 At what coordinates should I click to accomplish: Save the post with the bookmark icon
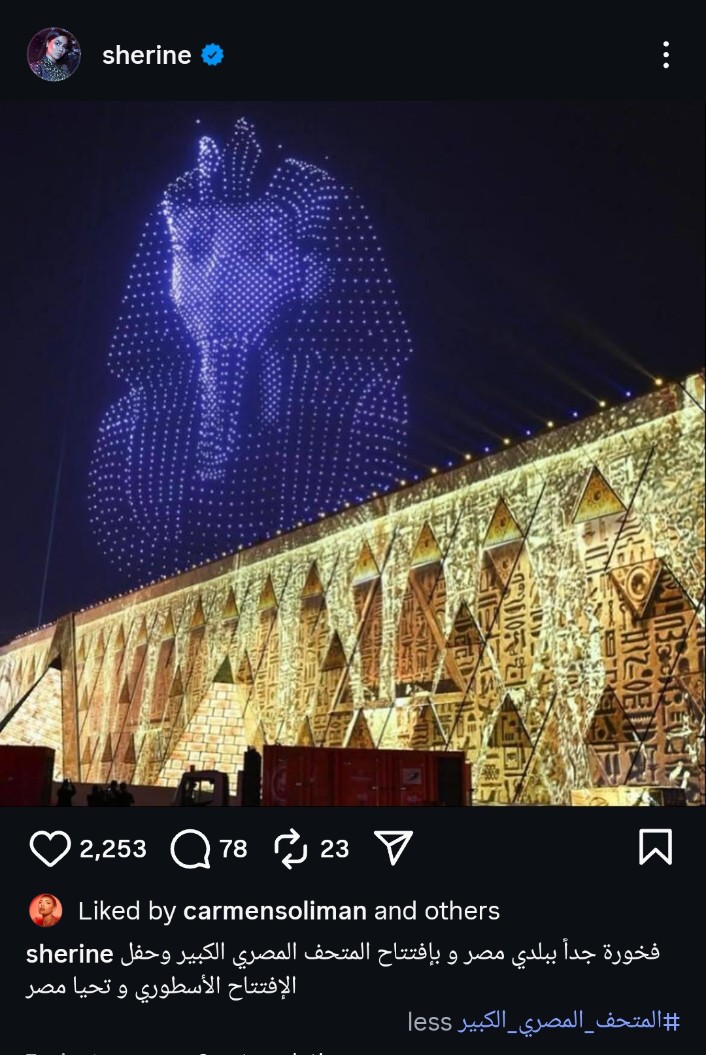tap(655, 848)
